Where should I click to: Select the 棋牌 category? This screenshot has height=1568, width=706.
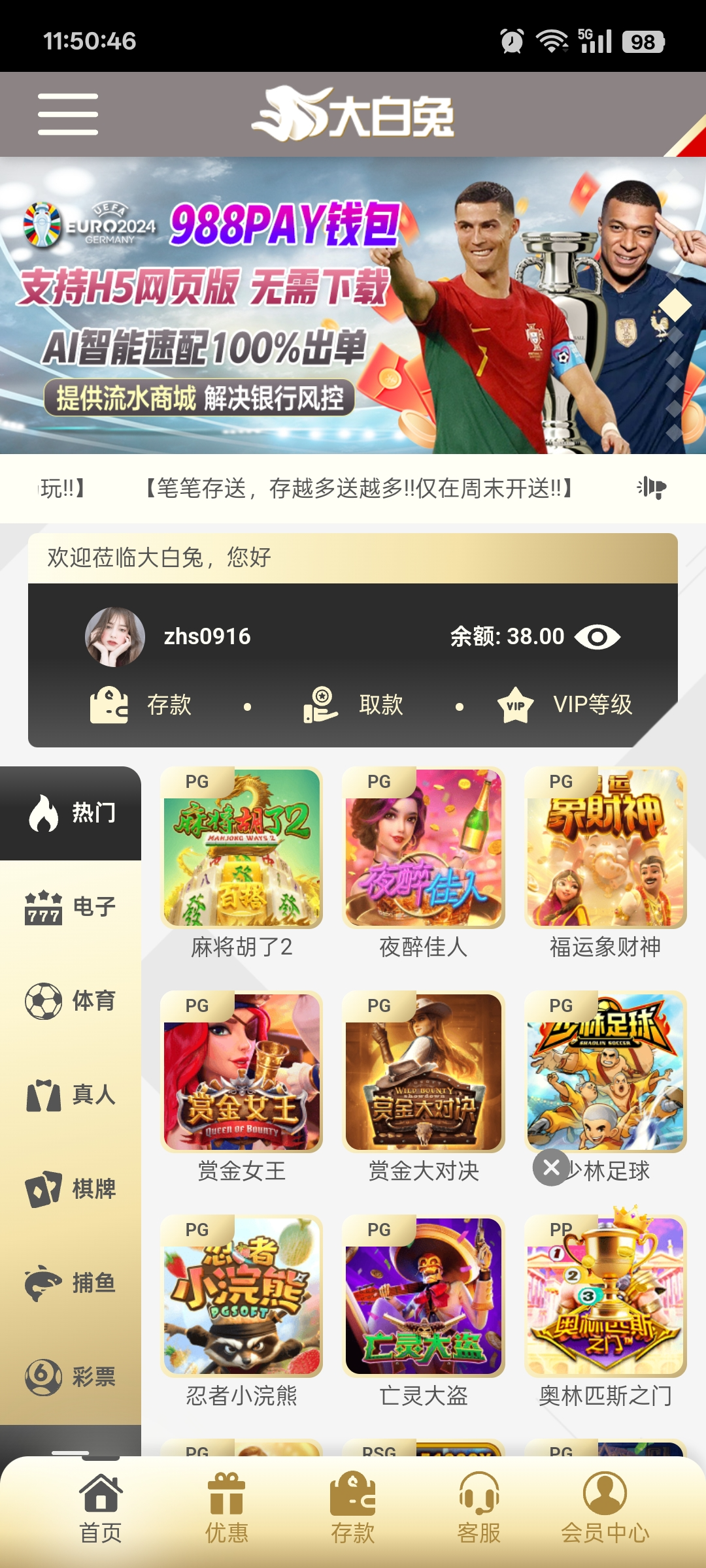coord(71,1189)
